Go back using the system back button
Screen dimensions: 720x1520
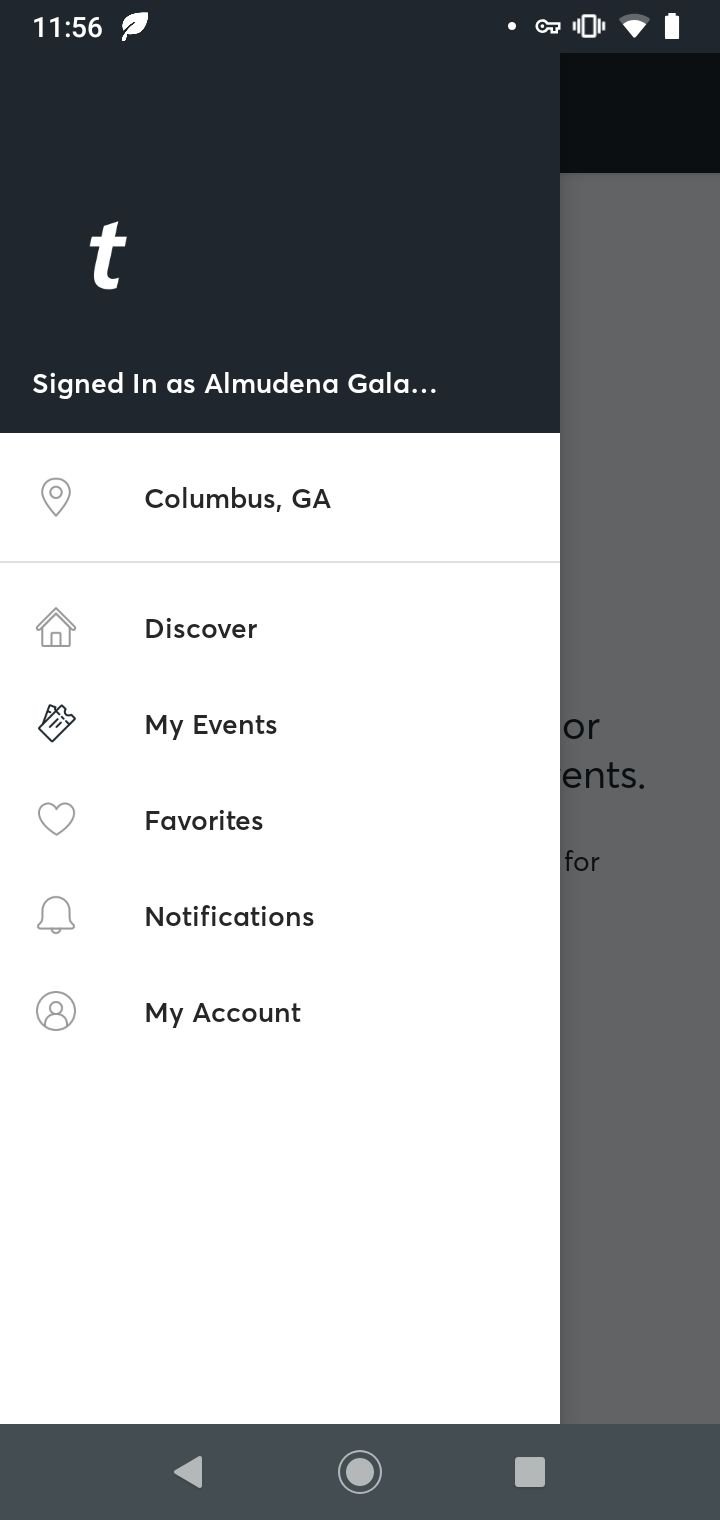(188, 1471)
